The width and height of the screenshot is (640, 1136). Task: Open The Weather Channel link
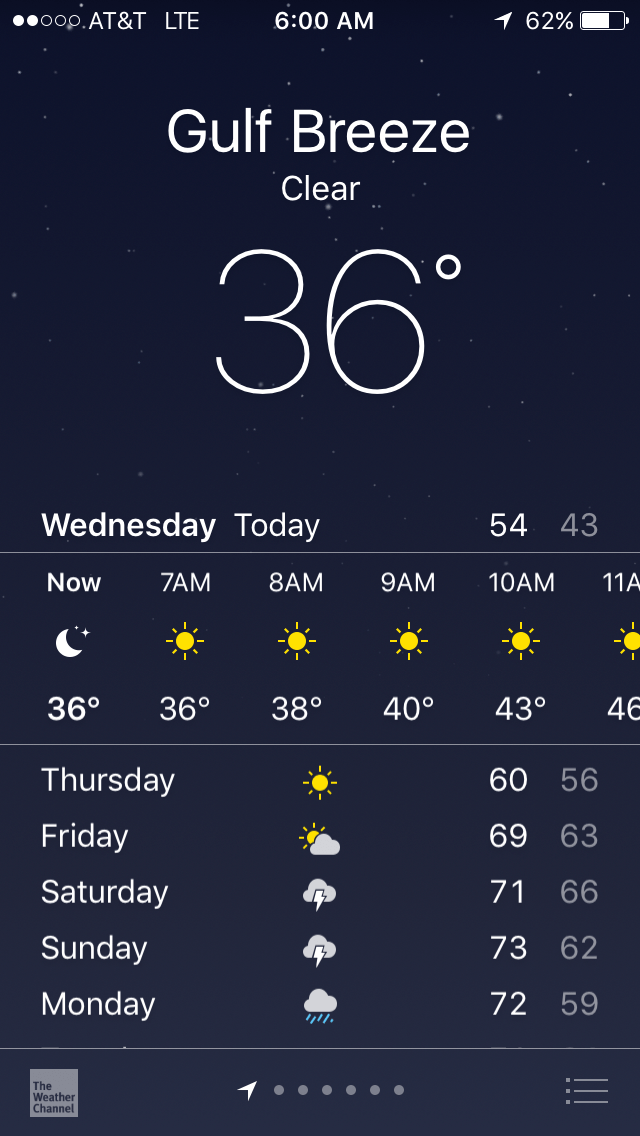pyautogui.click(x=54, y=1092)
